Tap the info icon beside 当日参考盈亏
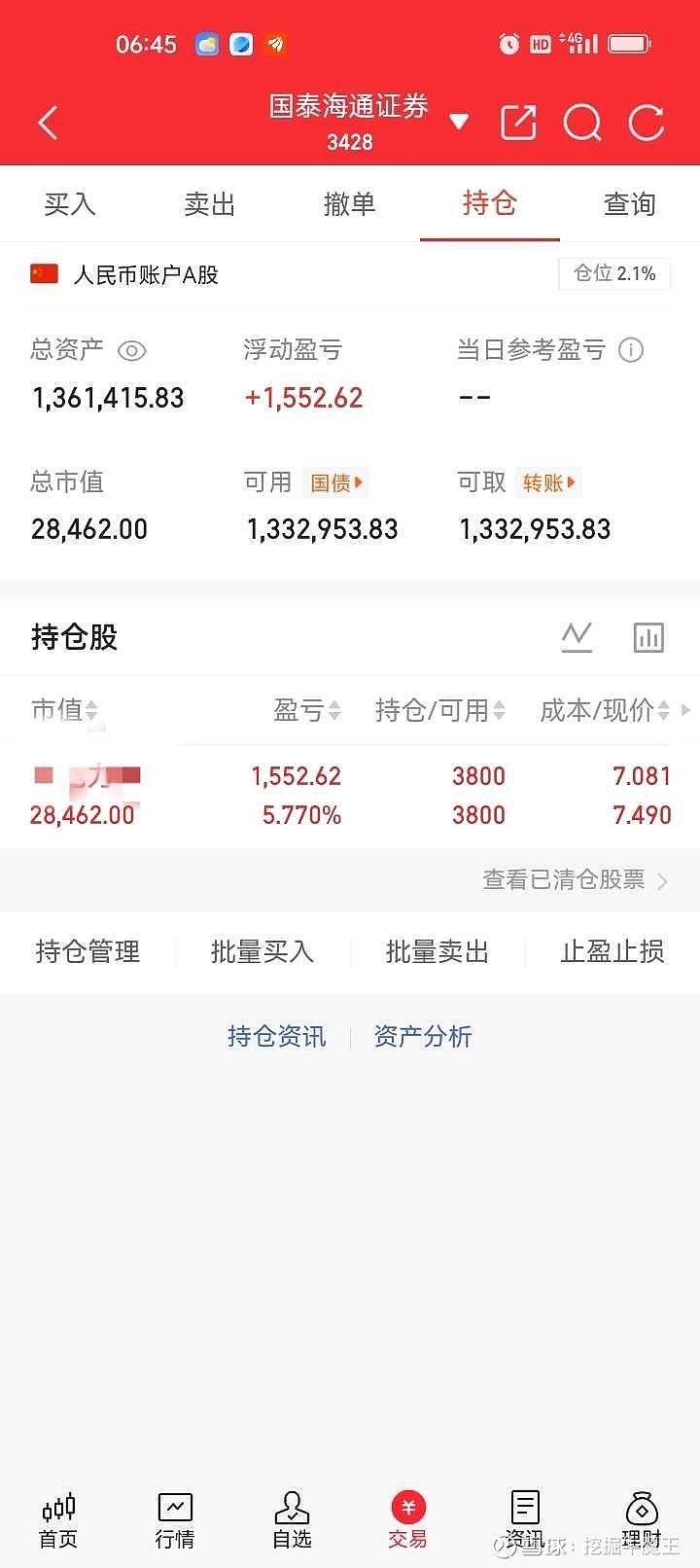Image resolution: width=700 pixels, height=1568 pixels. 630,349
